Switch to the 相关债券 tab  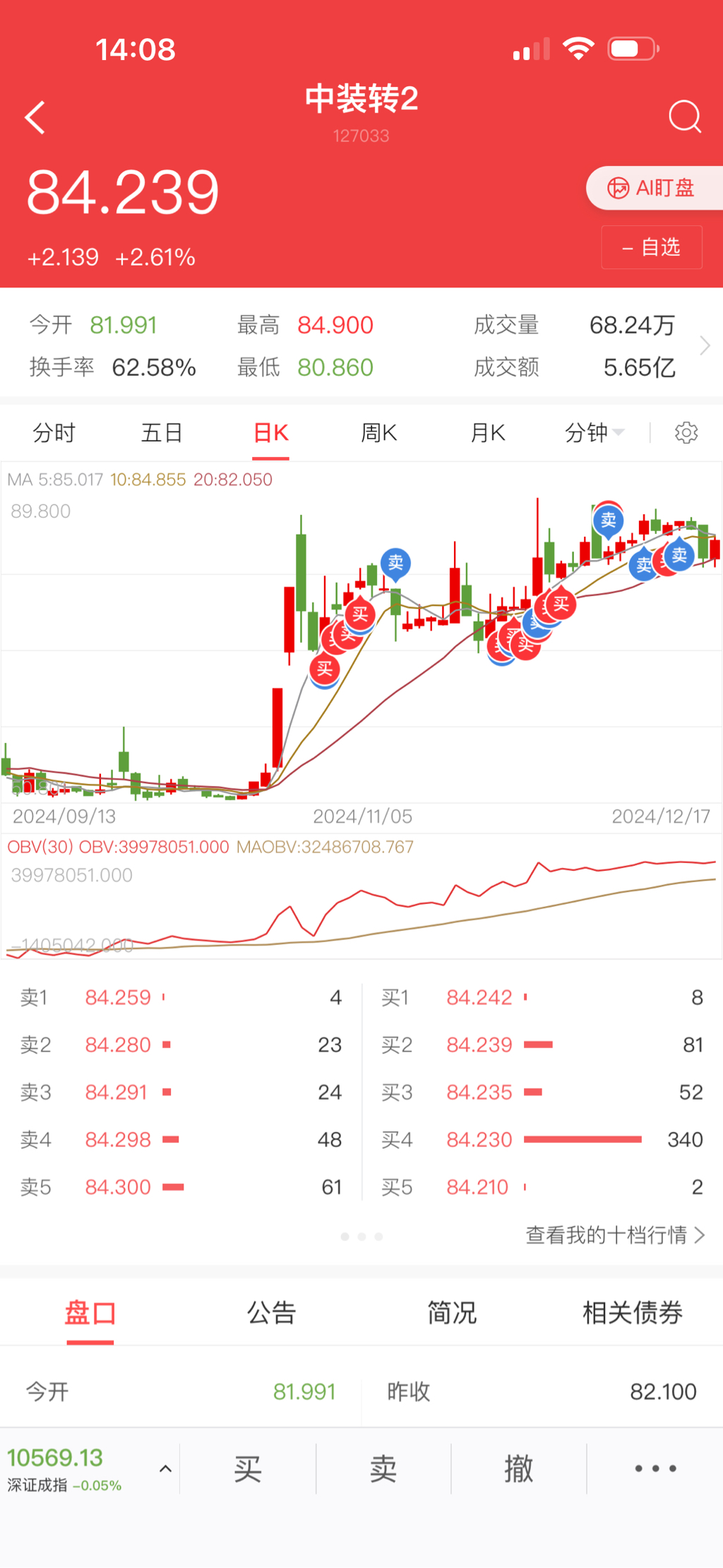[x=633, y=1312]
